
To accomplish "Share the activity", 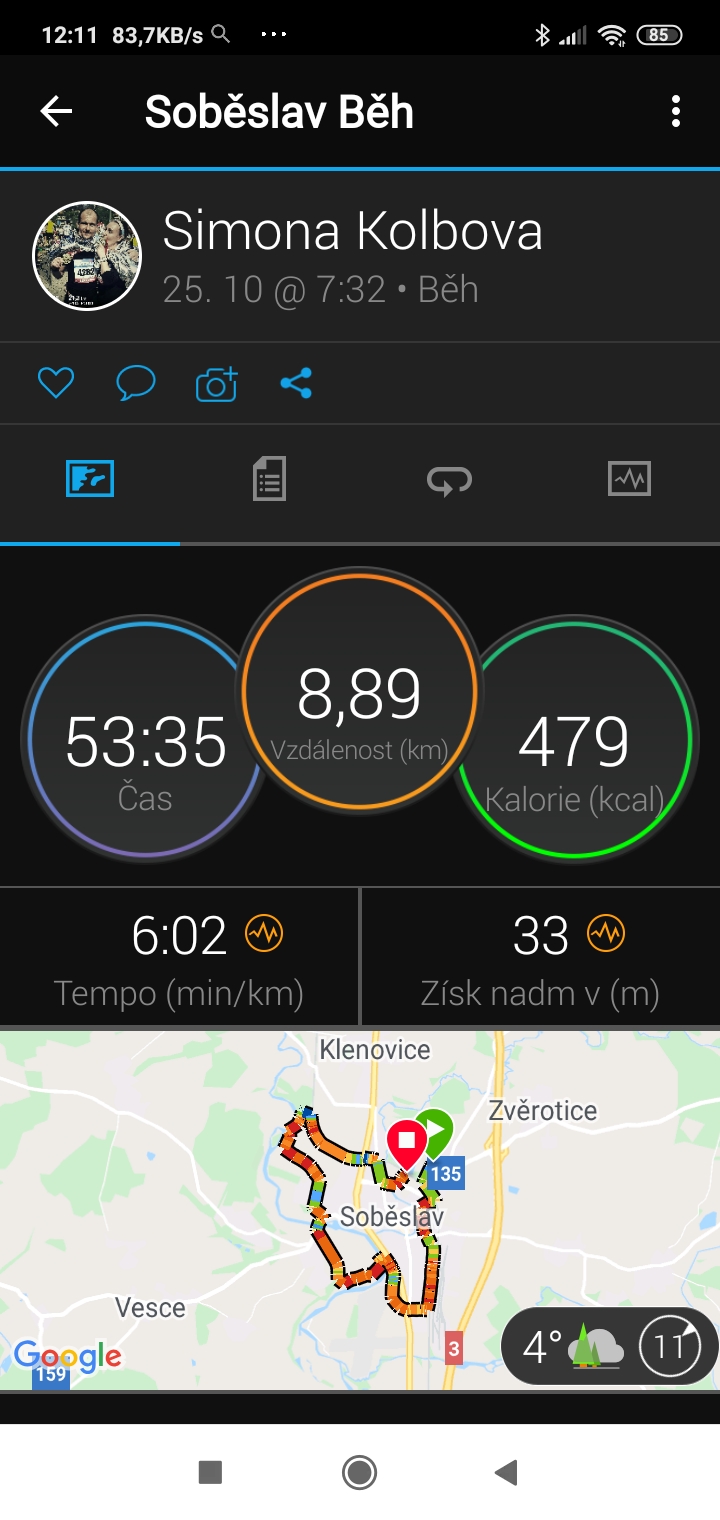I will pos(296,383).
